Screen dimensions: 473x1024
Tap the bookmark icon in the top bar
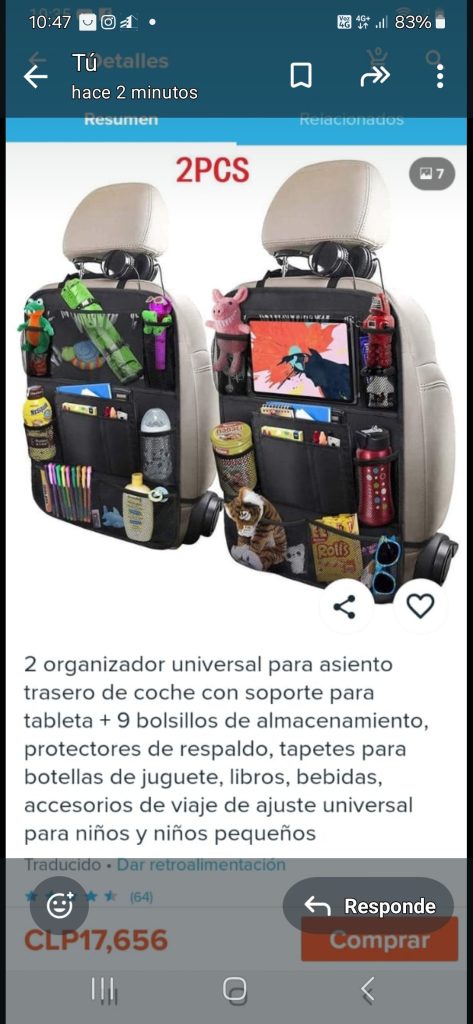click(301, 76)
